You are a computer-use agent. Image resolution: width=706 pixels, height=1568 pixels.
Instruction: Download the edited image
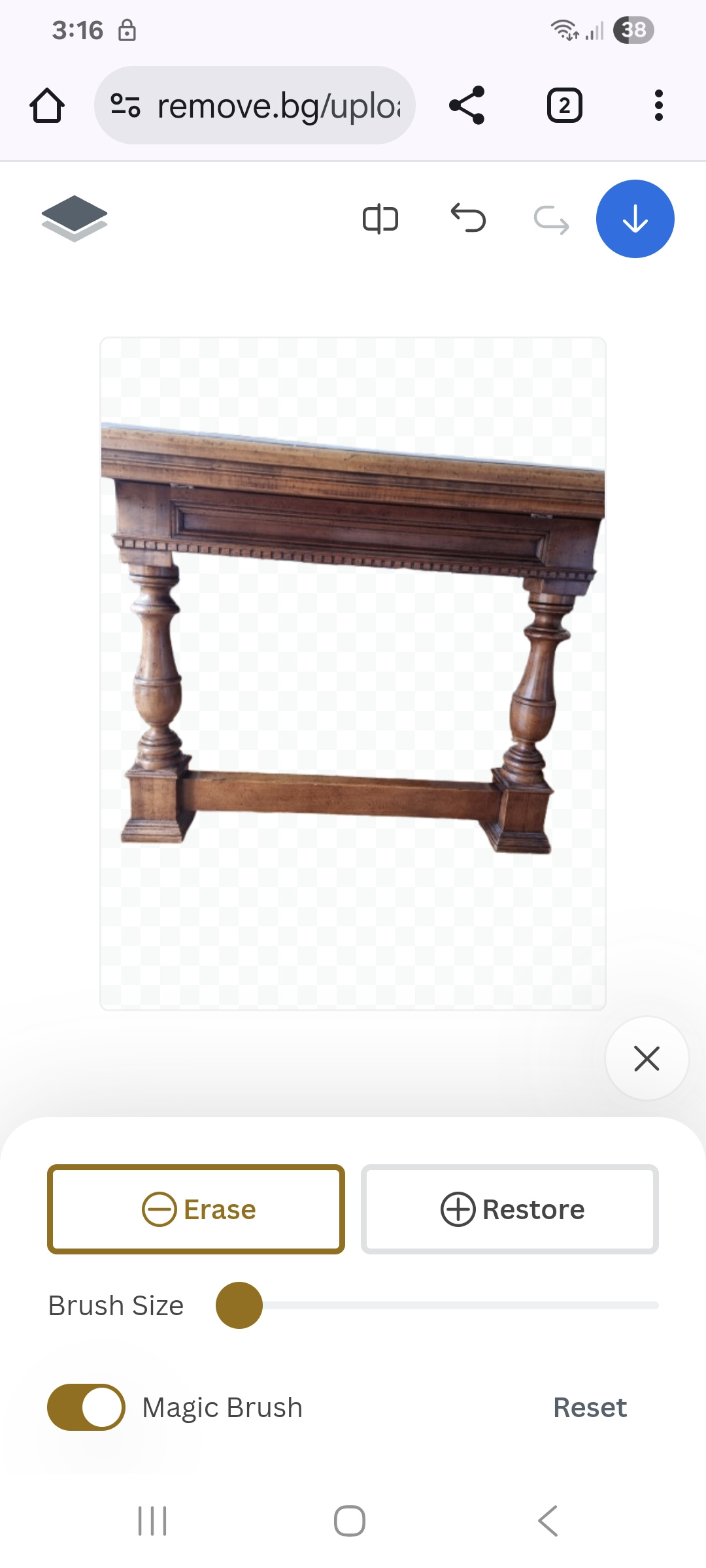tap(635, 219)
